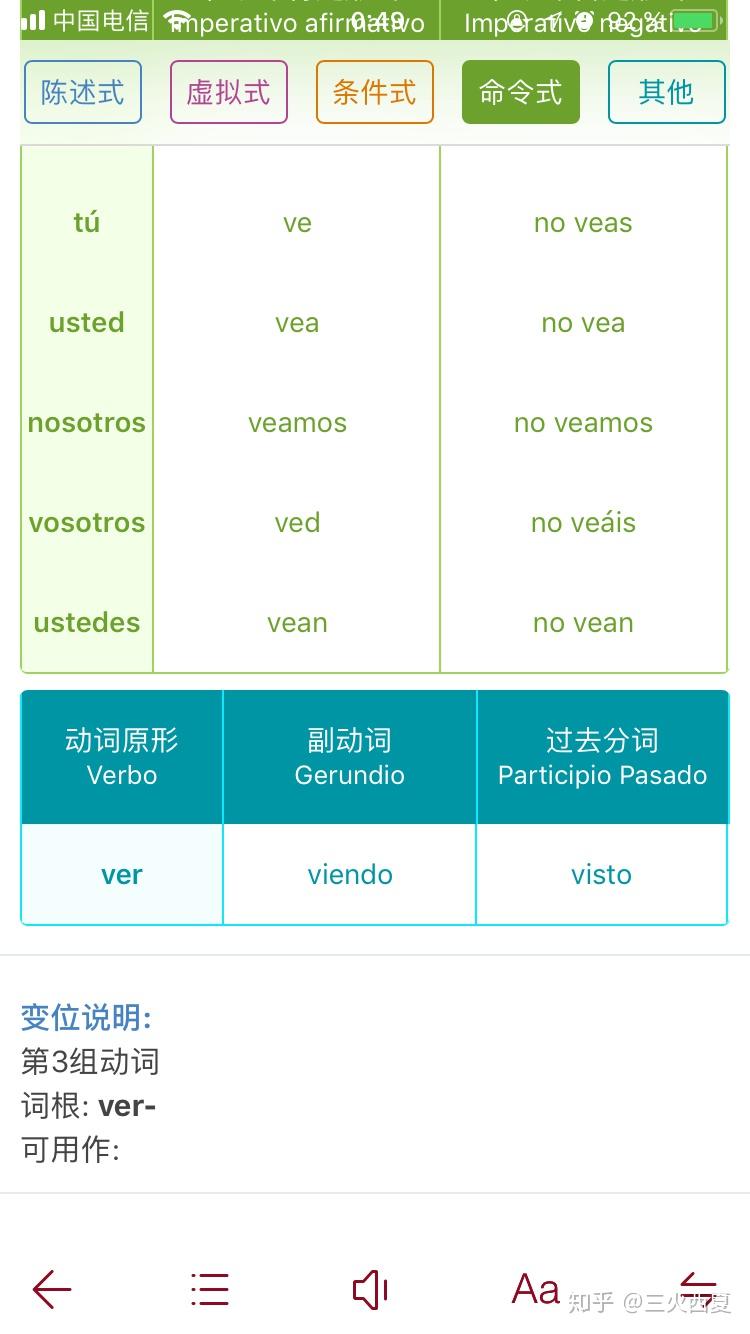Select the 虚拟式 mood tab
Image resolution: width=750 pixels, height=1334 pixels.
(229, 92)
